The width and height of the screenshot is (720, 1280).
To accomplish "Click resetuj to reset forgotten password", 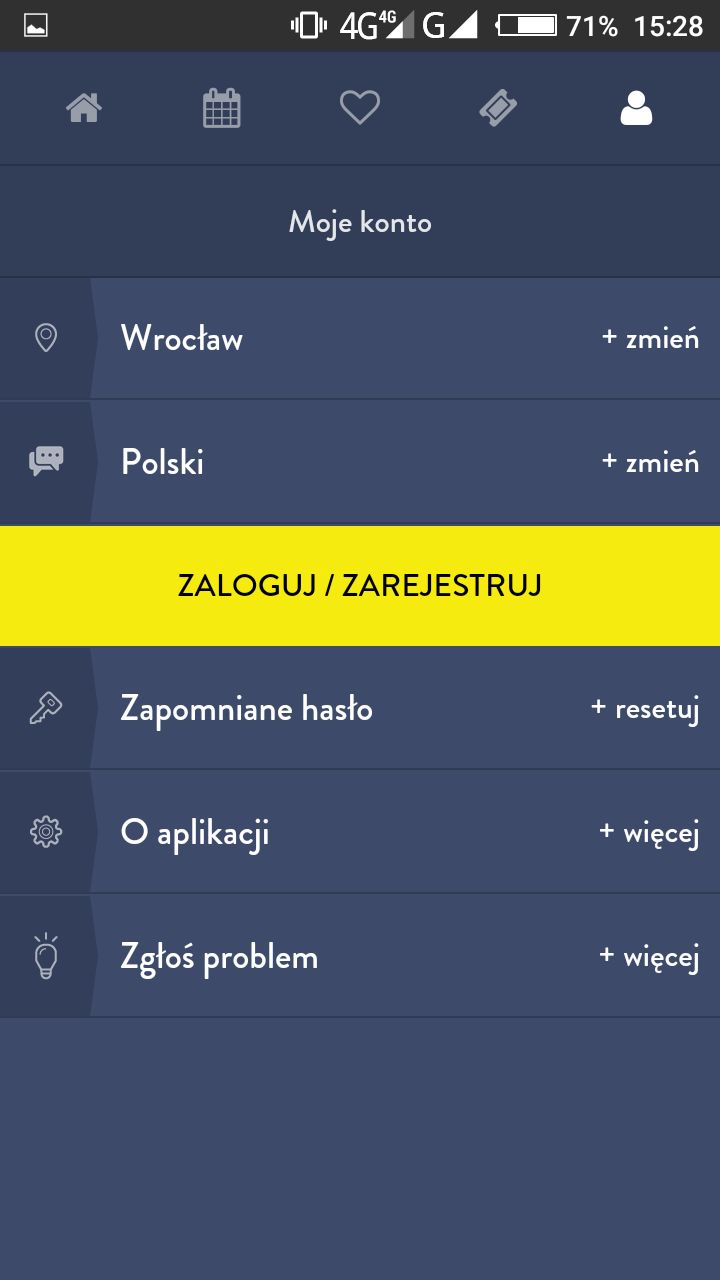I will [645, 707].
